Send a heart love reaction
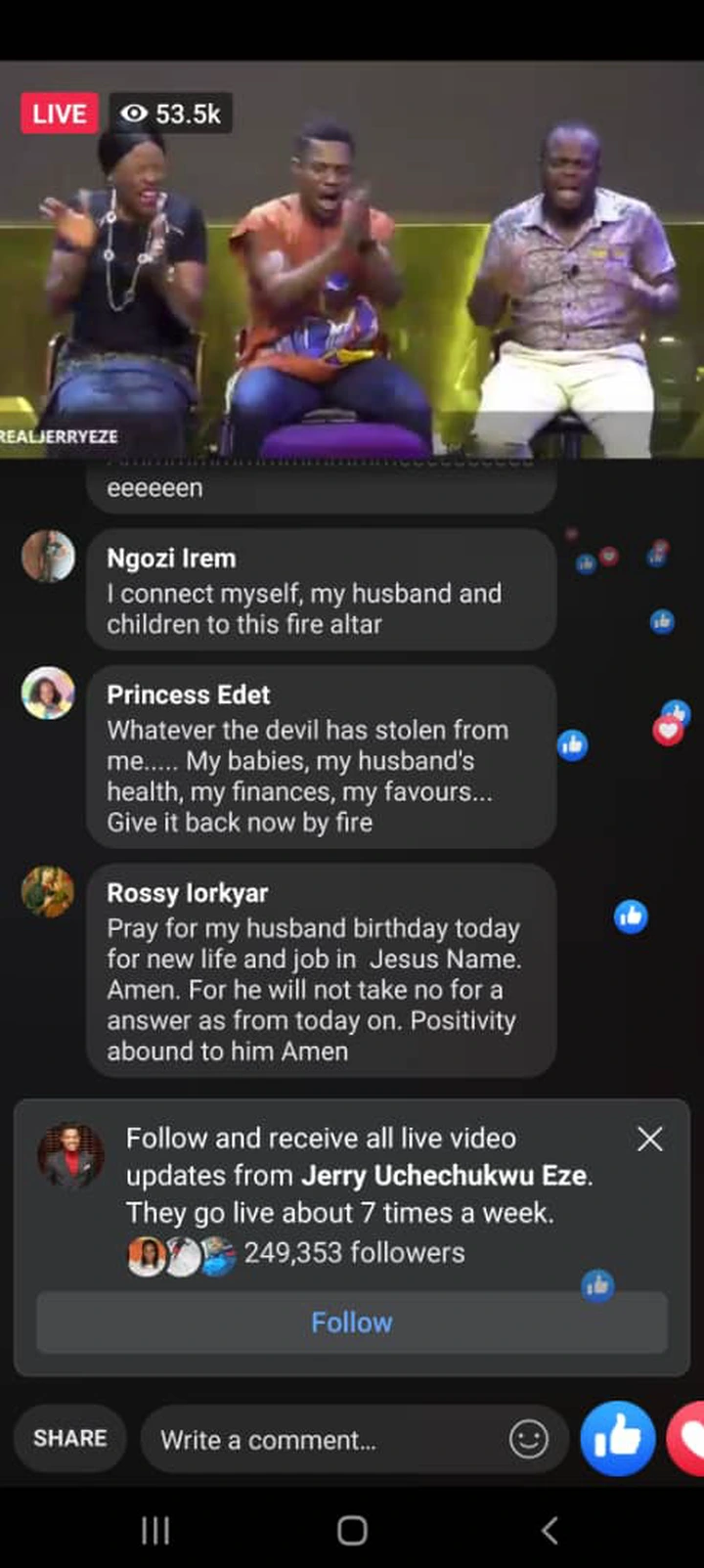 (688, 1438)
